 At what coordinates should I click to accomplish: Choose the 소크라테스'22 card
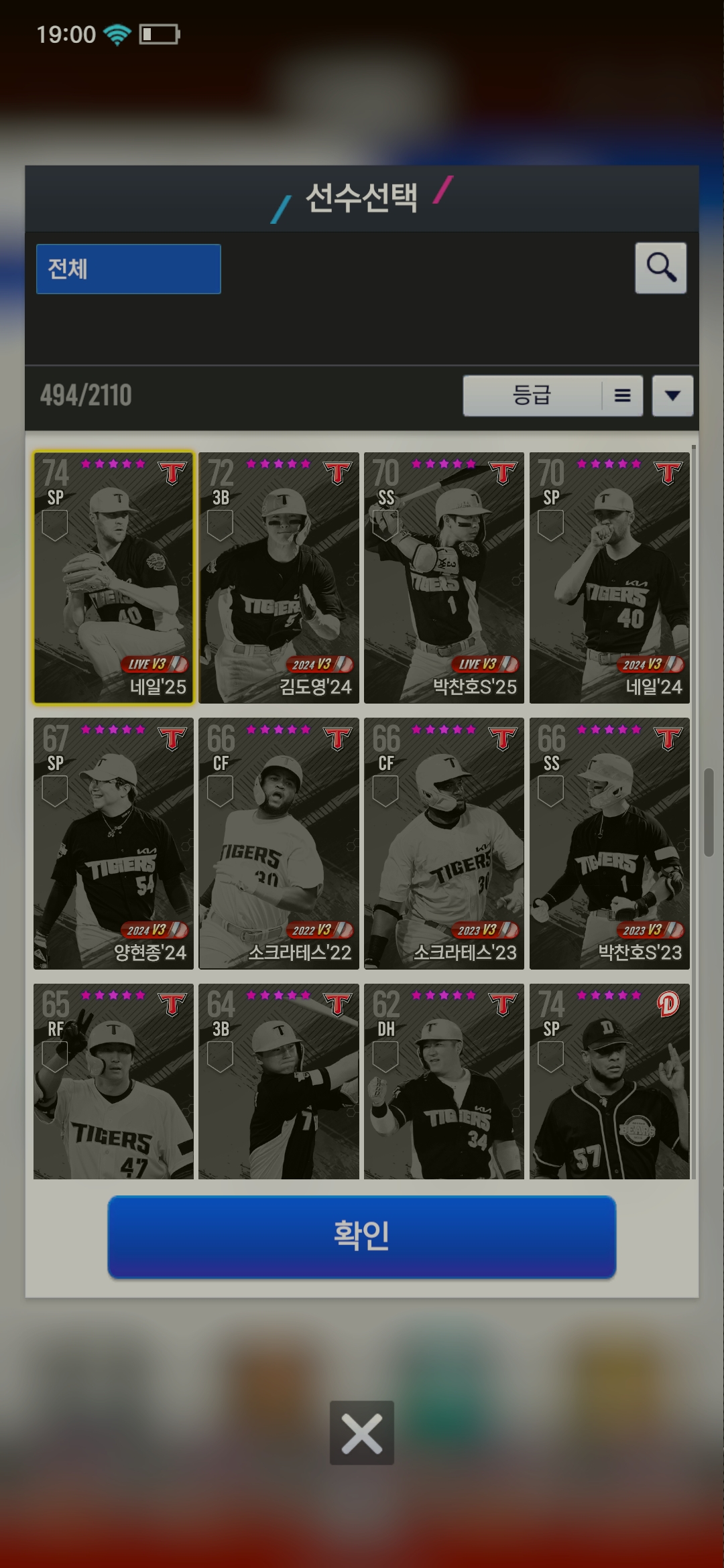pos(279,843)
